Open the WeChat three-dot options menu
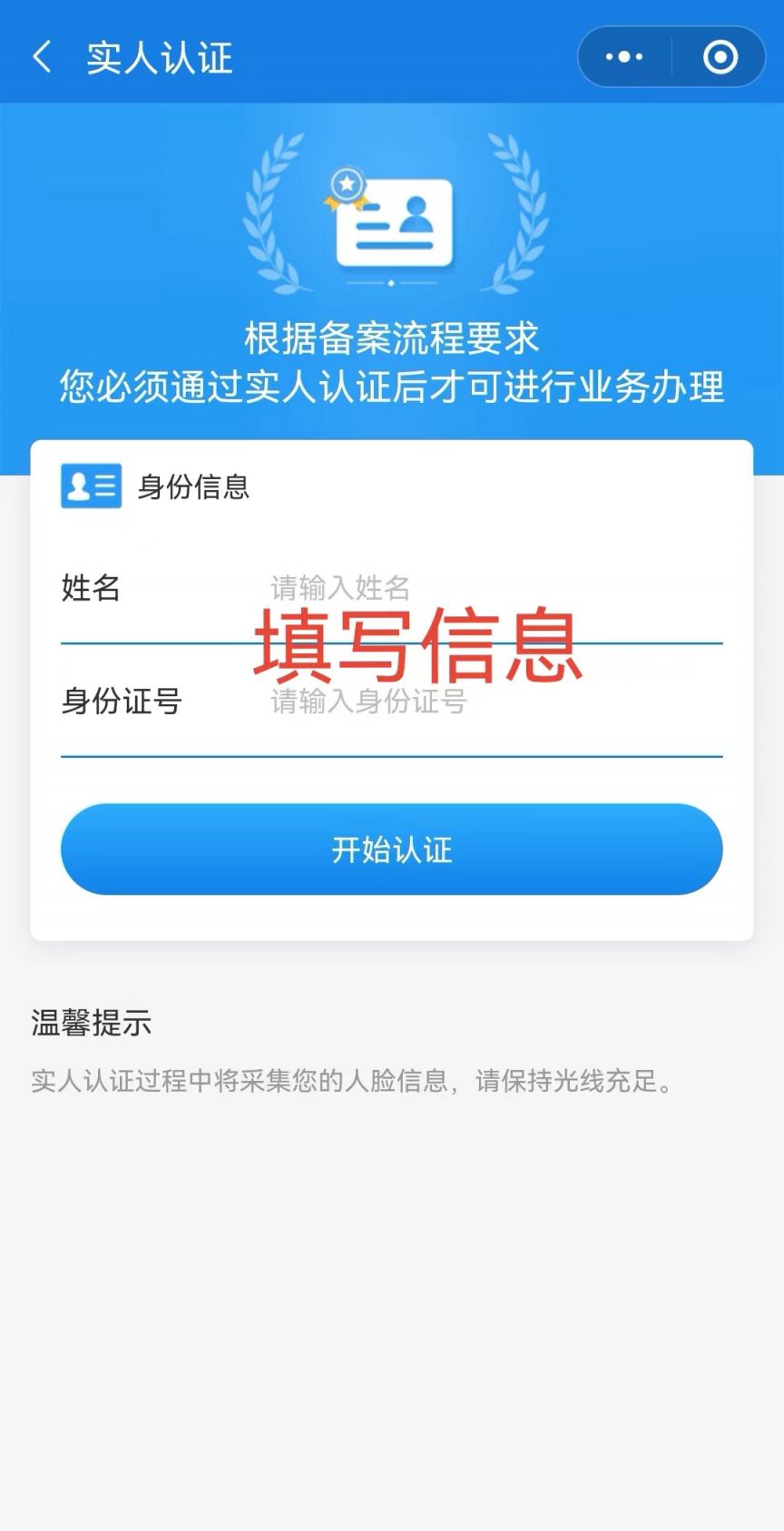Viewport: 784px width, 1531px height. tap(623, 56)
